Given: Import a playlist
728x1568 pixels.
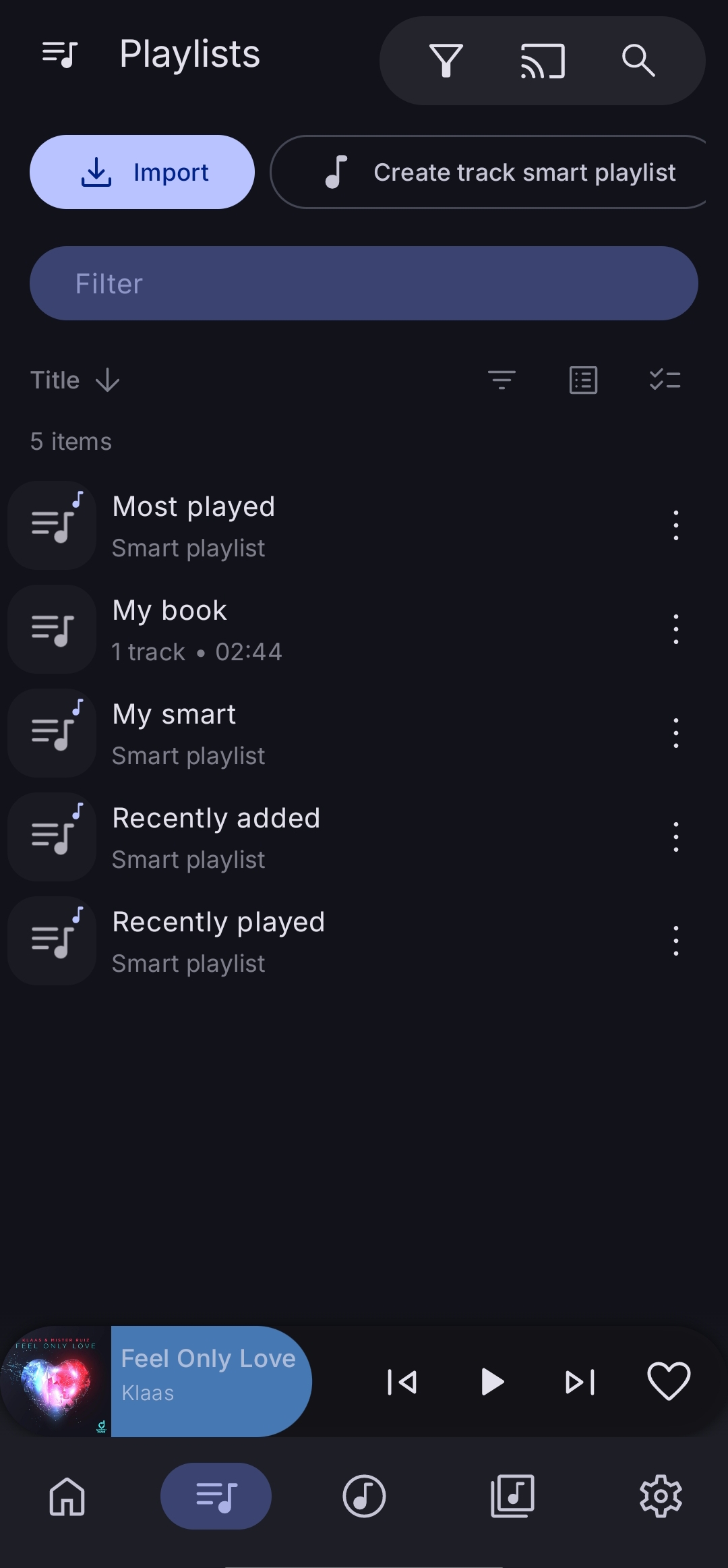Looking at the screenshot, I should click(x=142, y=172).
